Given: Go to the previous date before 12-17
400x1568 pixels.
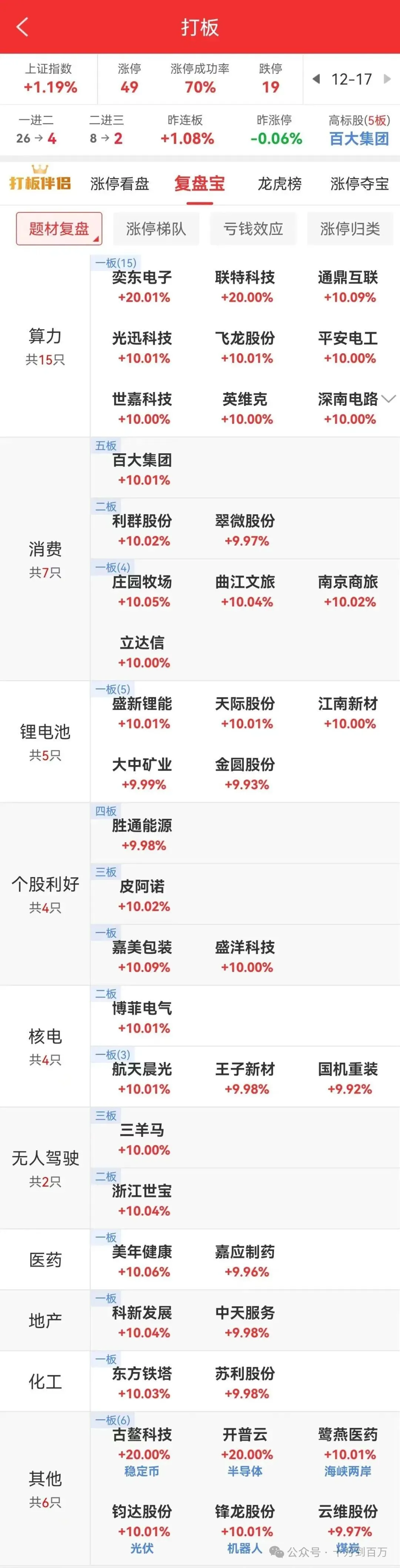Looking at the screenshot, I should click(x=316, y=79).
